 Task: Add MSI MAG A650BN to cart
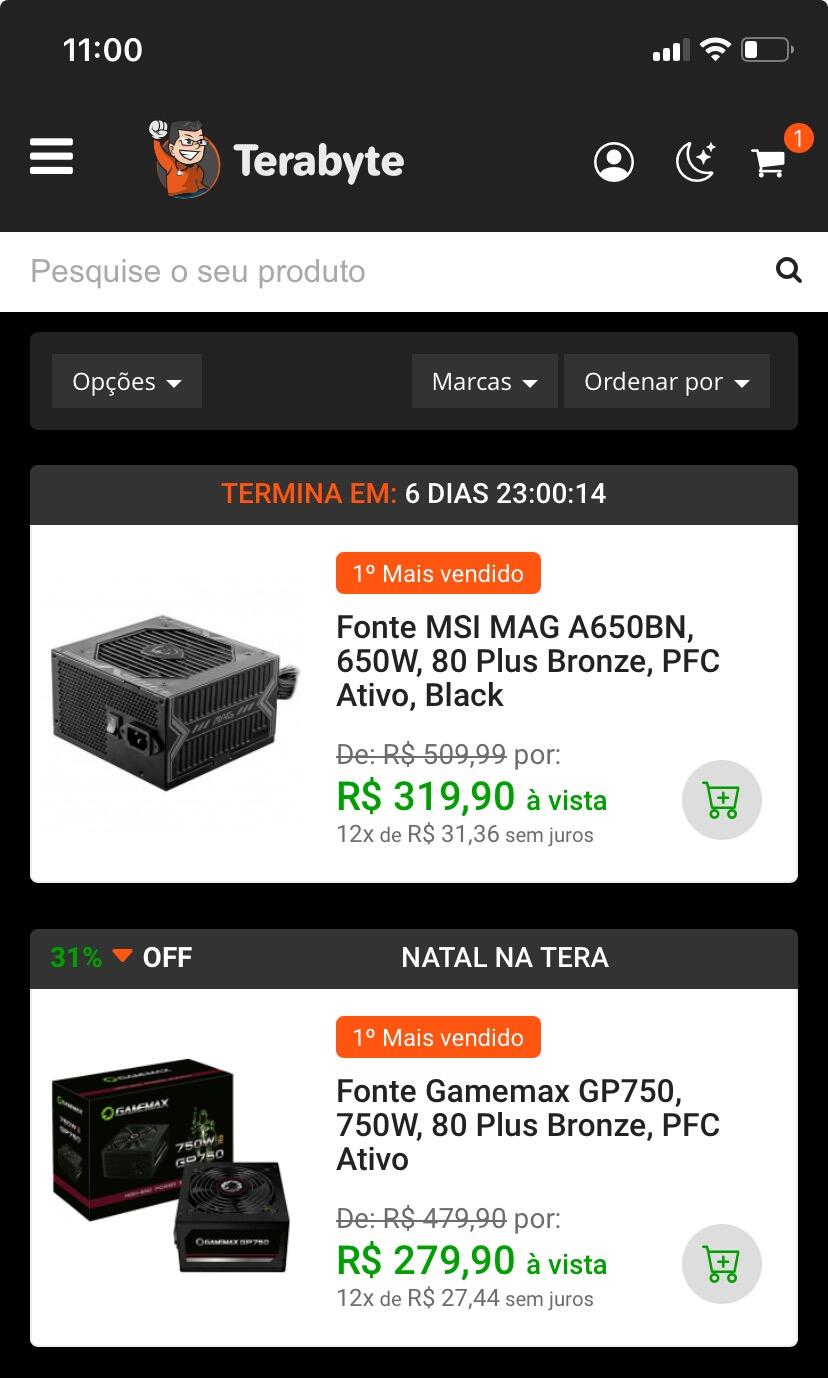pos(722,800)
